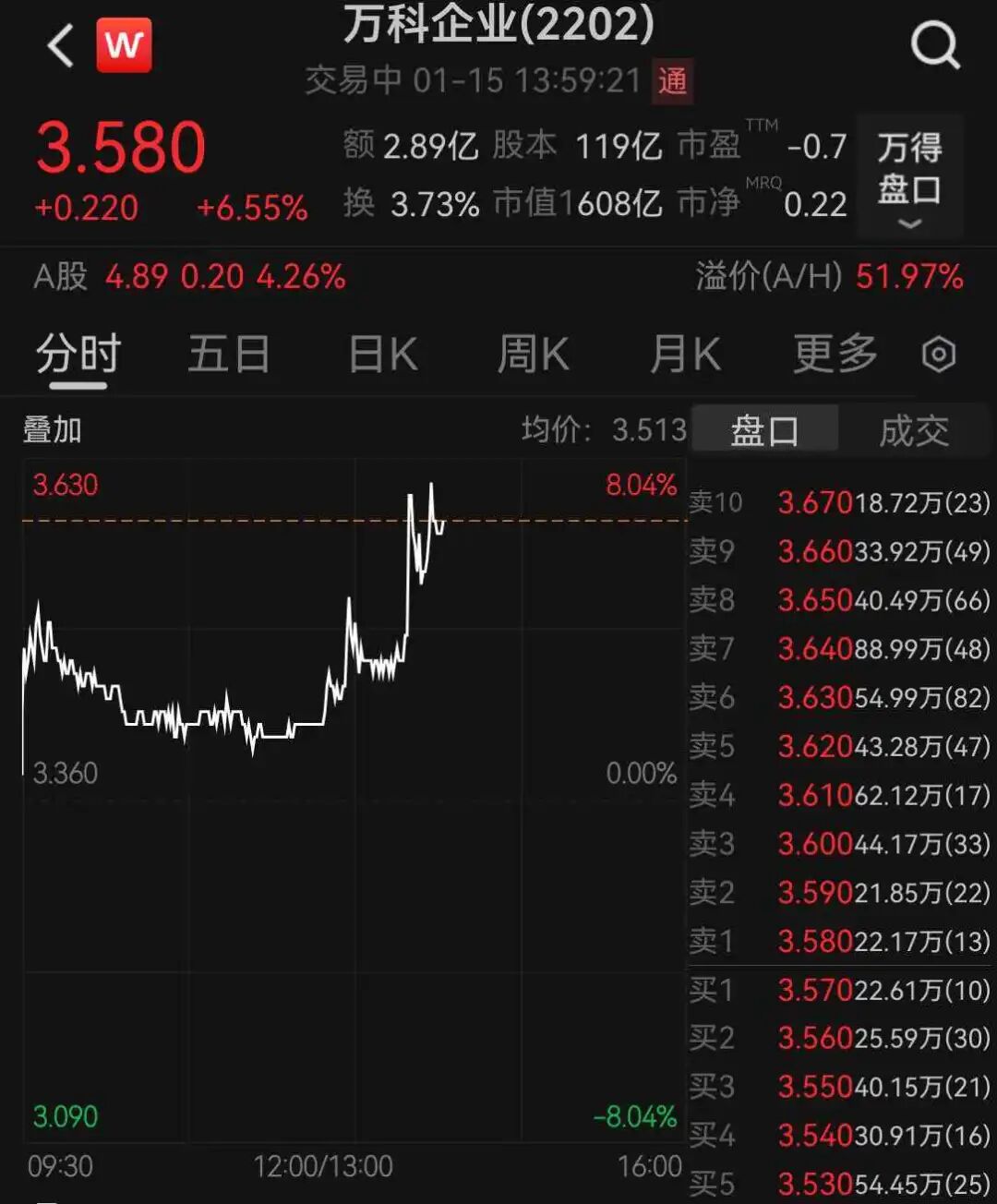Open the search magnifier icon
Image resolution: width=997 pixels, height=1204 pixels.
934,45
